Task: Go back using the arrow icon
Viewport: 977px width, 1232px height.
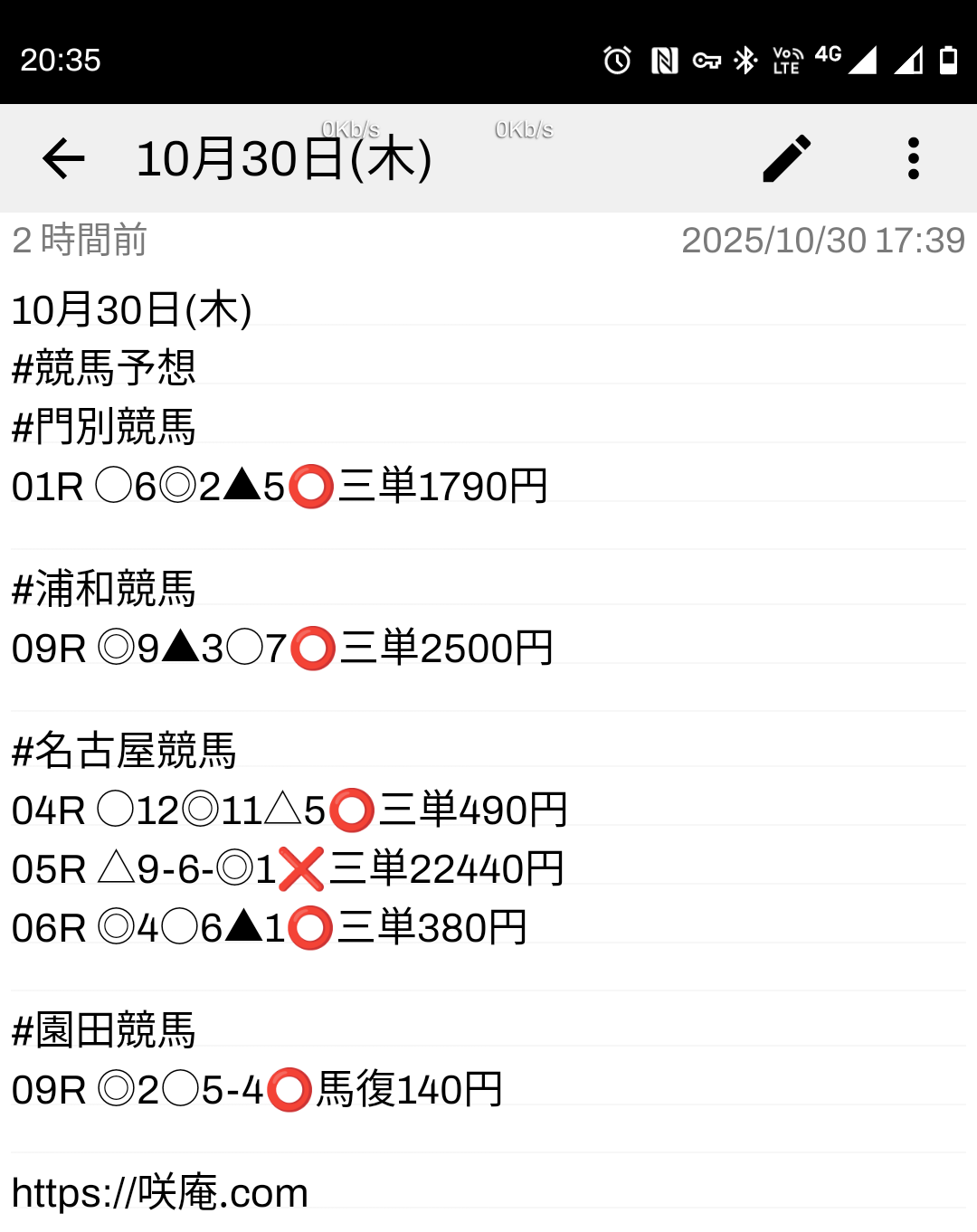Action: tap(63, 159)
